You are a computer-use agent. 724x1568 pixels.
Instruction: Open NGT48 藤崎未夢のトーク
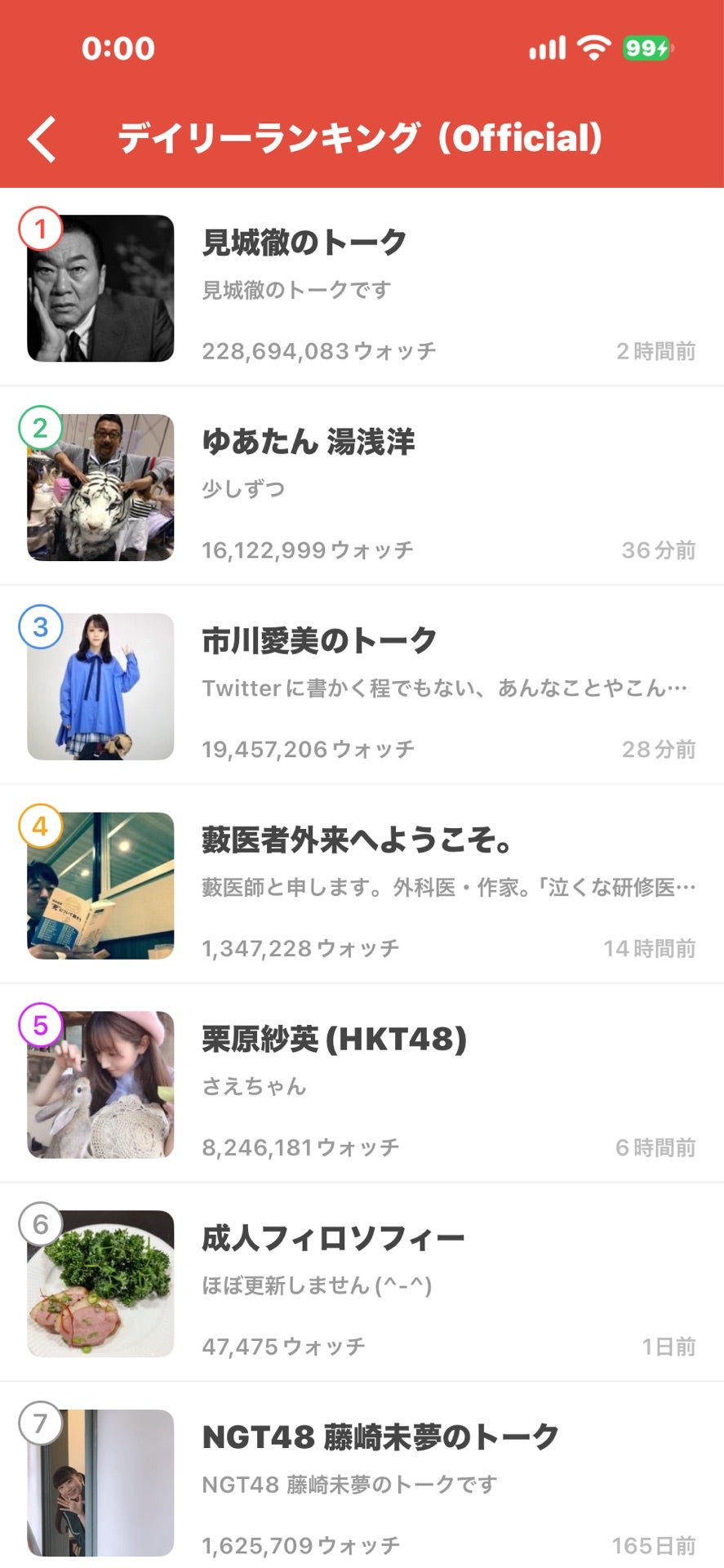(362, 1477)
